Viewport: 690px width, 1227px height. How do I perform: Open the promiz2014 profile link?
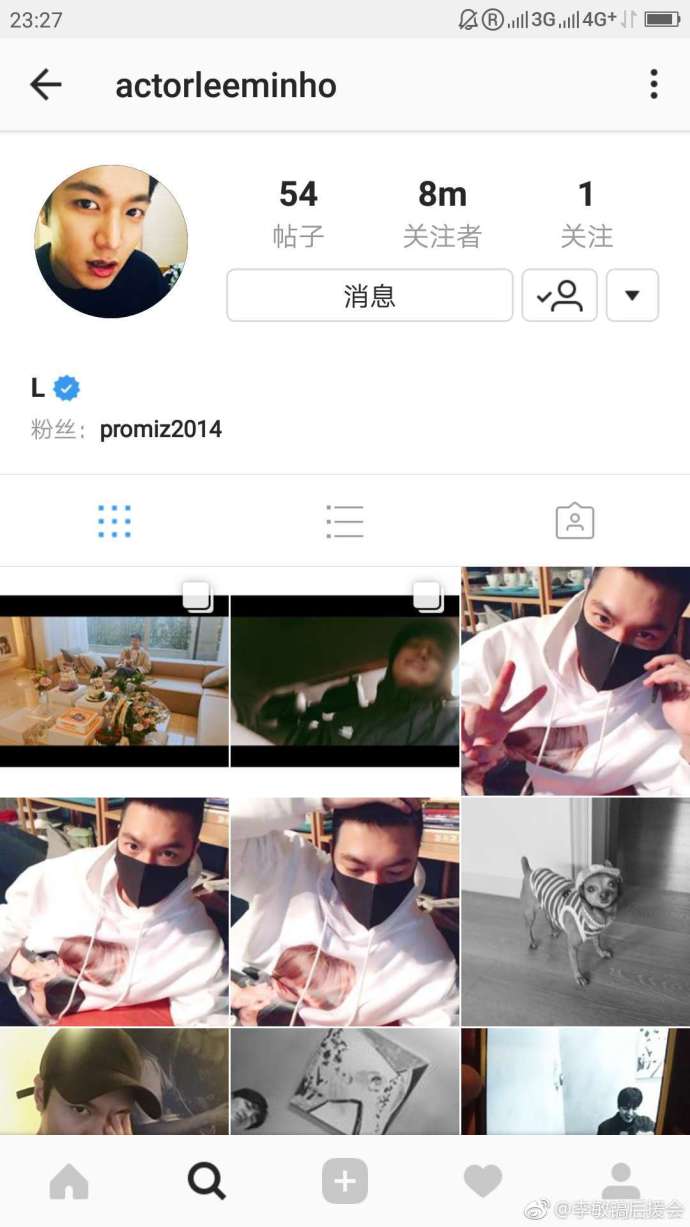coord(161,430)
